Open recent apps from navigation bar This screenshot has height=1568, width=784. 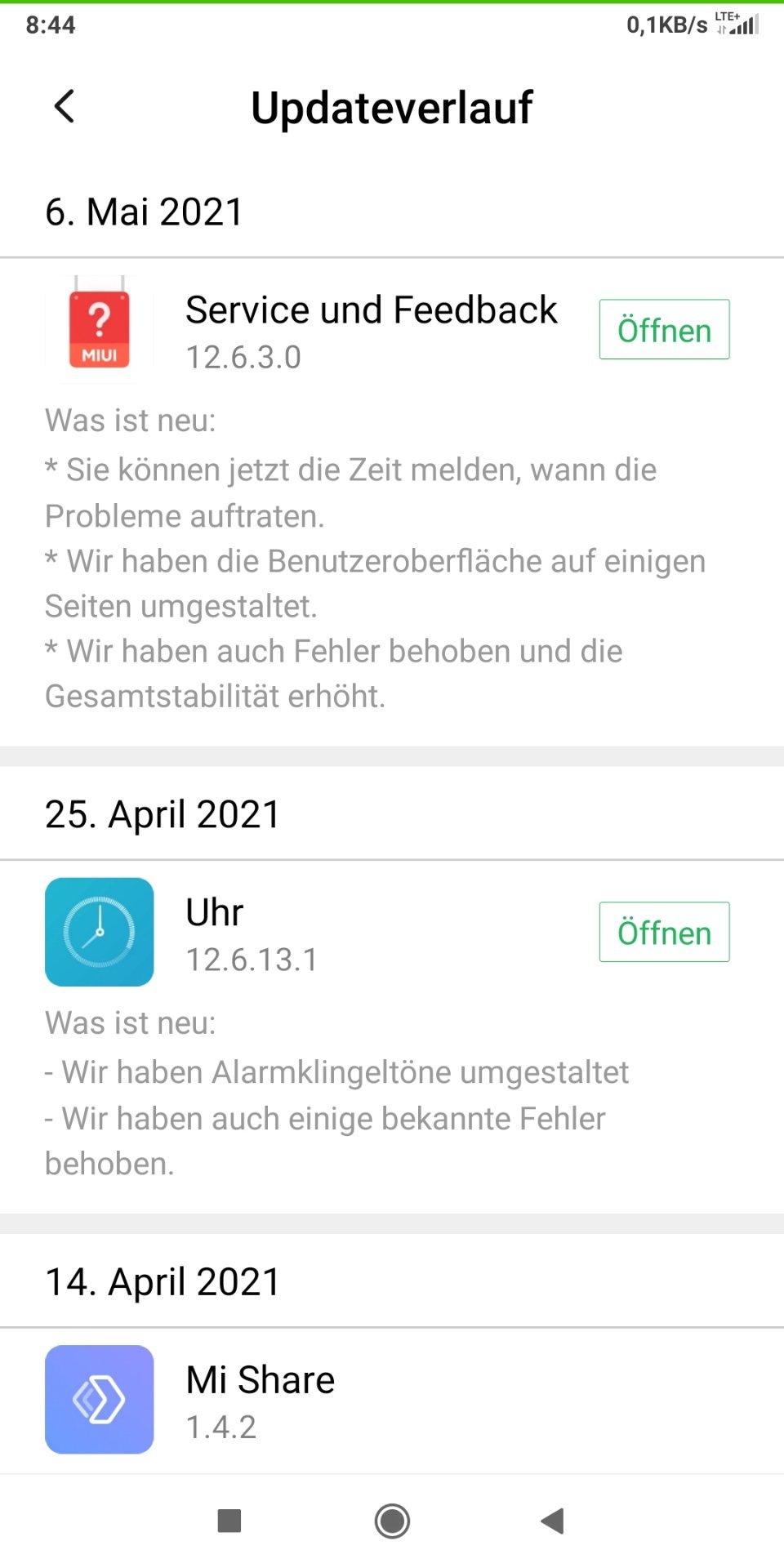(x=229, y=1521)
